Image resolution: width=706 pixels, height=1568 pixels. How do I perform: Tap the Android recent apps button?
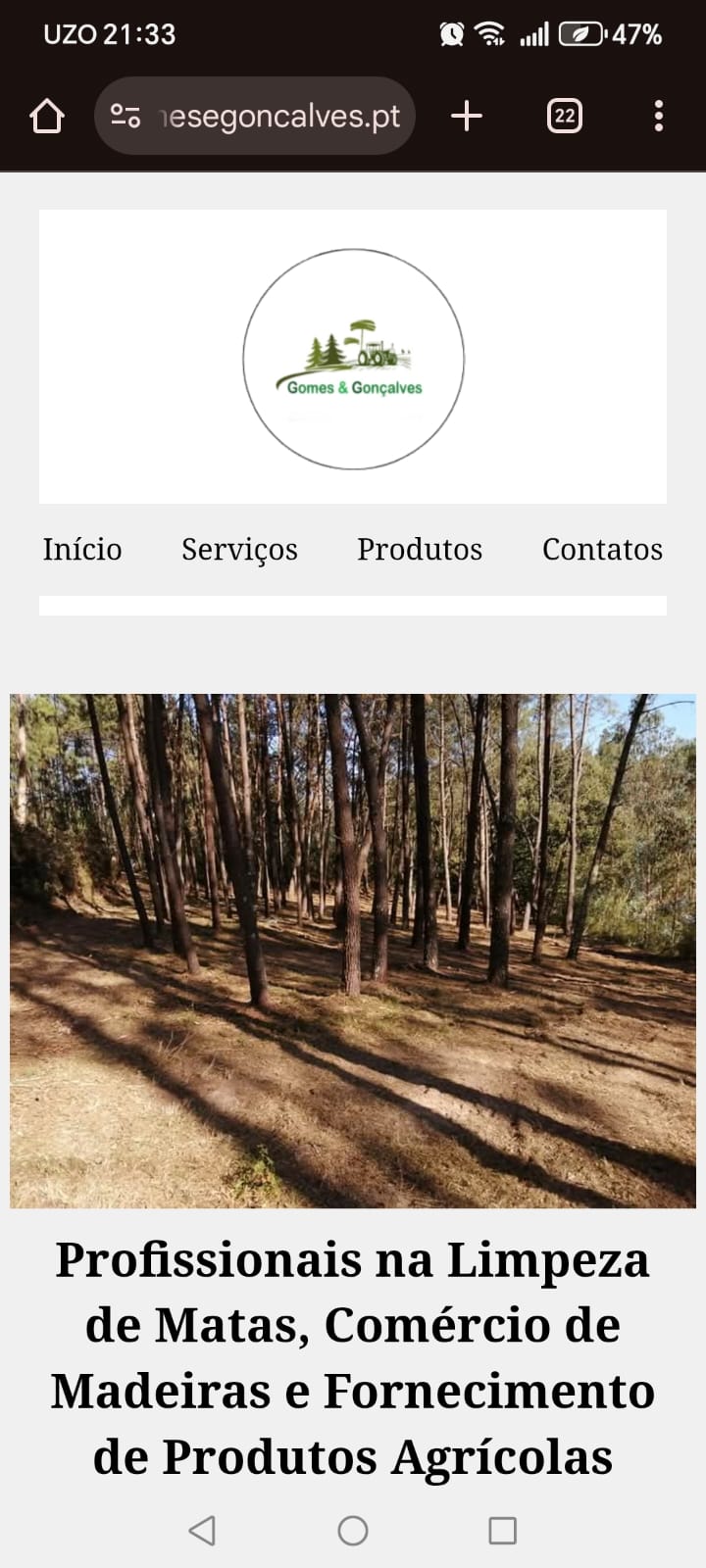pos(502,1529)
